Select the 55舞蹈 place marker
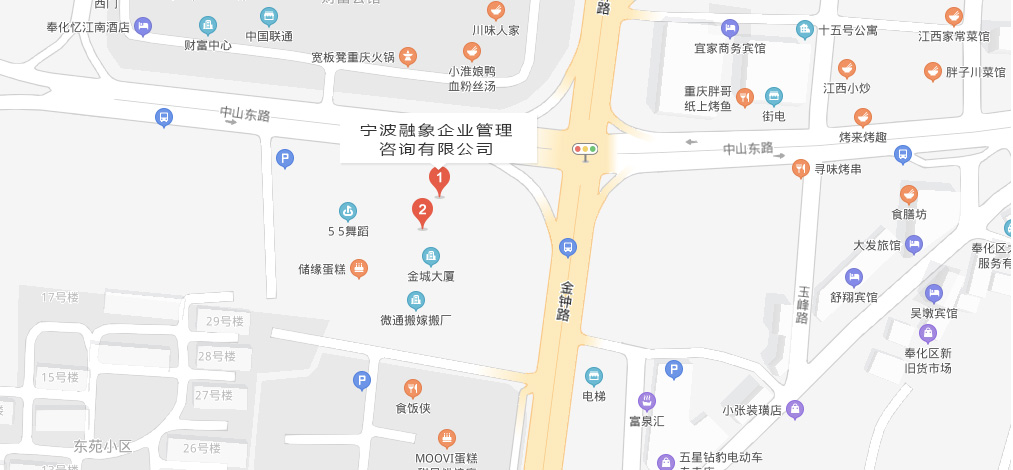Screen dimensions: 1013x470 pos(347,211)
